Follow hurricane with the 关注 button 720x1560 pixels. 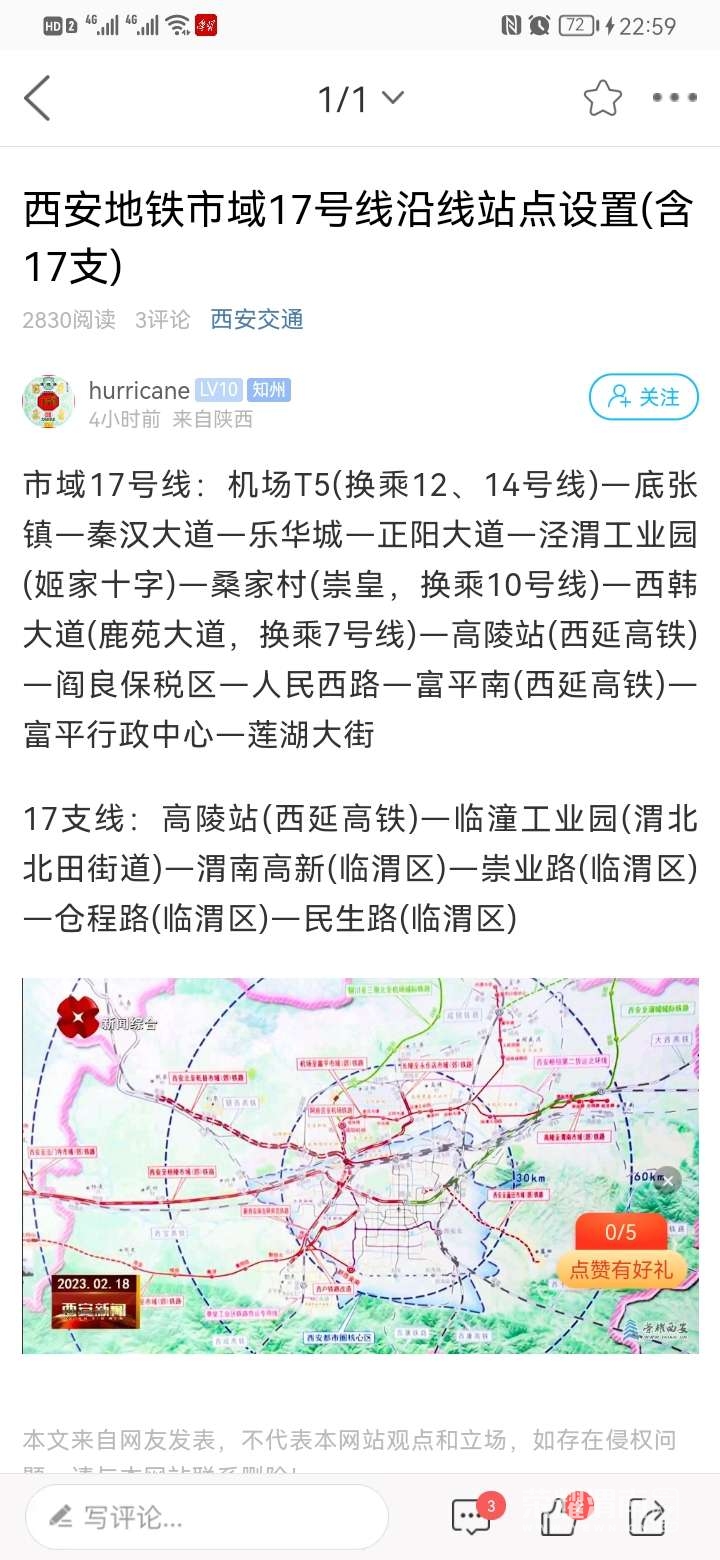[x=643, y=397]
